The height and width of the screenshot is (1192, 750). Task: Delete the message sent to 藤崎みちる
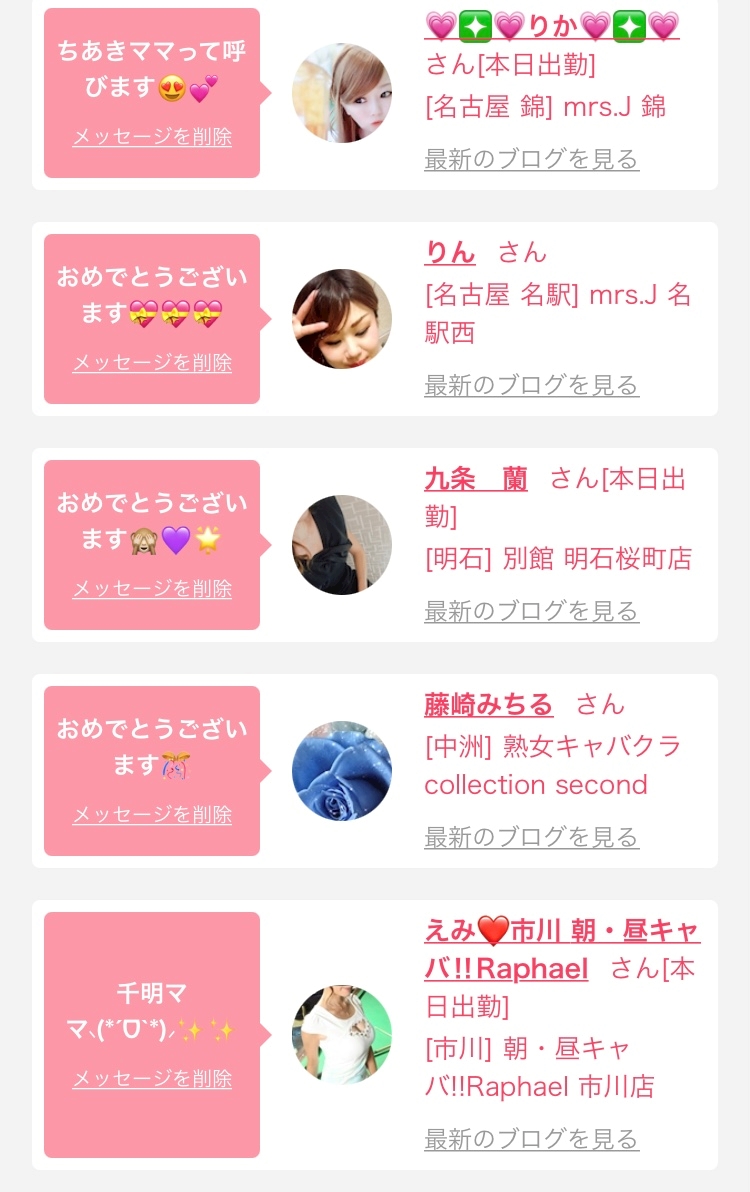pos(152,815)
